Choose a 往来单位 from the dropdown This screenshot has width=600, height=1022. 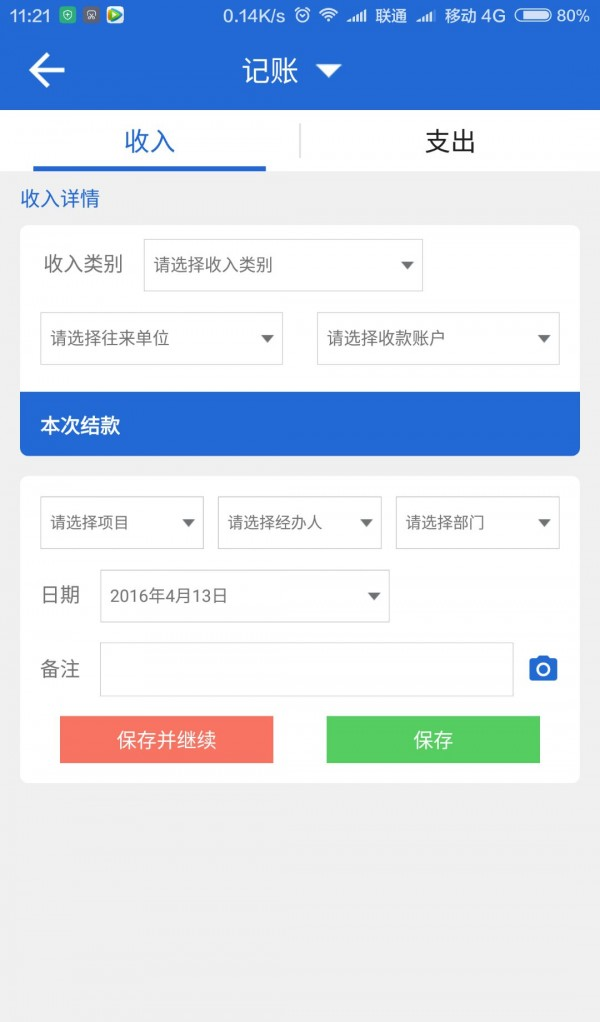pos(162,338)
